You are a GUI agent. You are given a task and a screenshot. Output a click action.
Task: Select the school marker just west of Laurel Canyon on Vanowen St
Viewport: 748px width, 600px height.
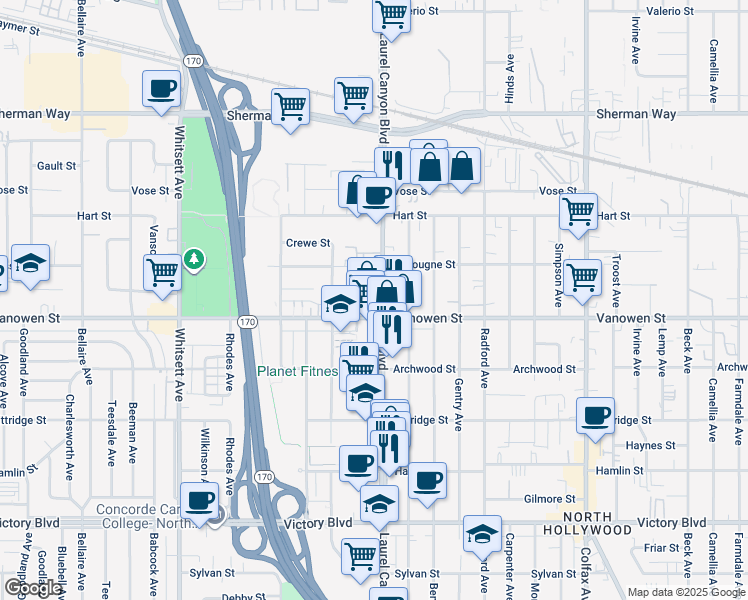click(x=340, y=303)
